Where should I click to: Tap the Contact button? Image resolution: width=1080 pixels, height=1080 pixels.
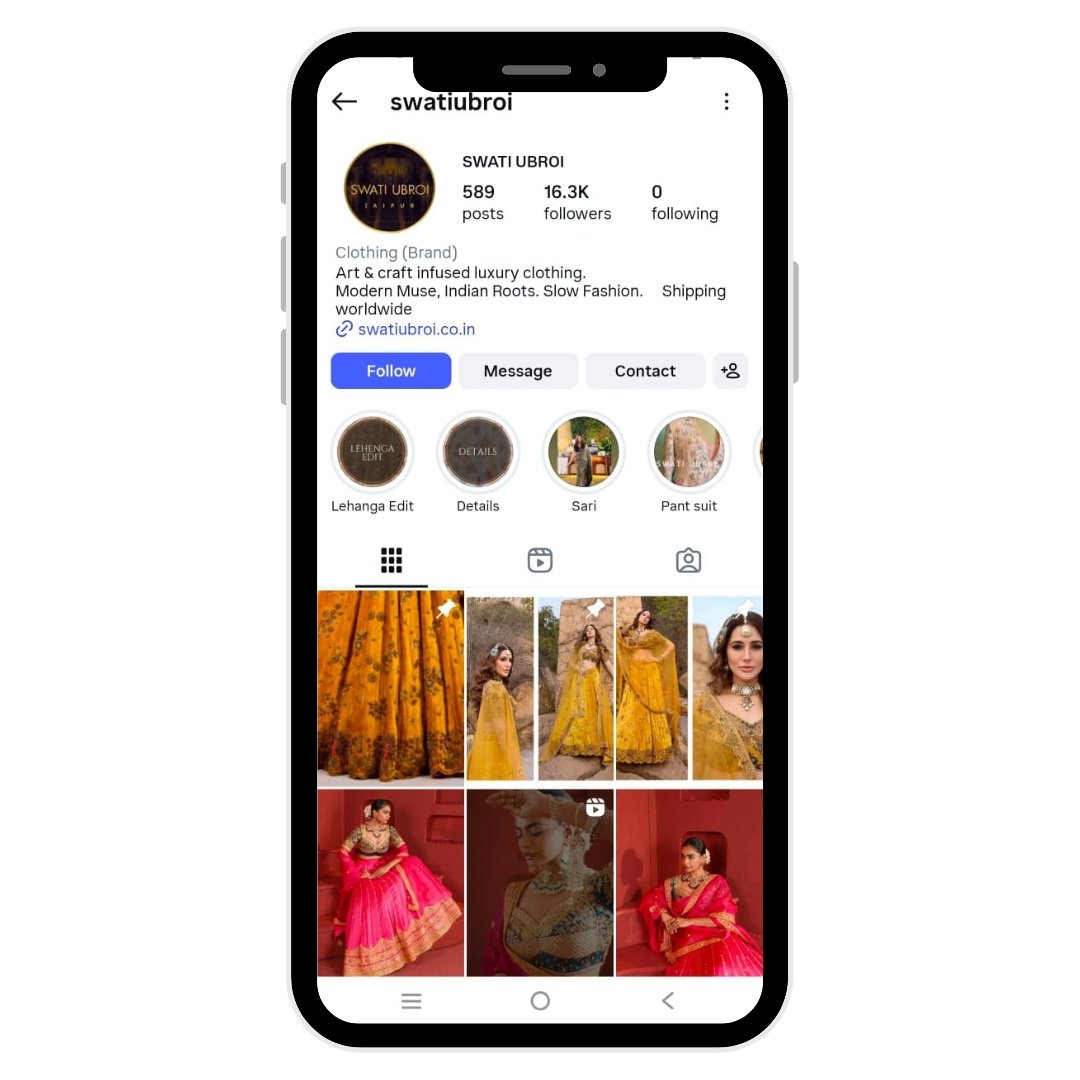[x=645, y=371]
